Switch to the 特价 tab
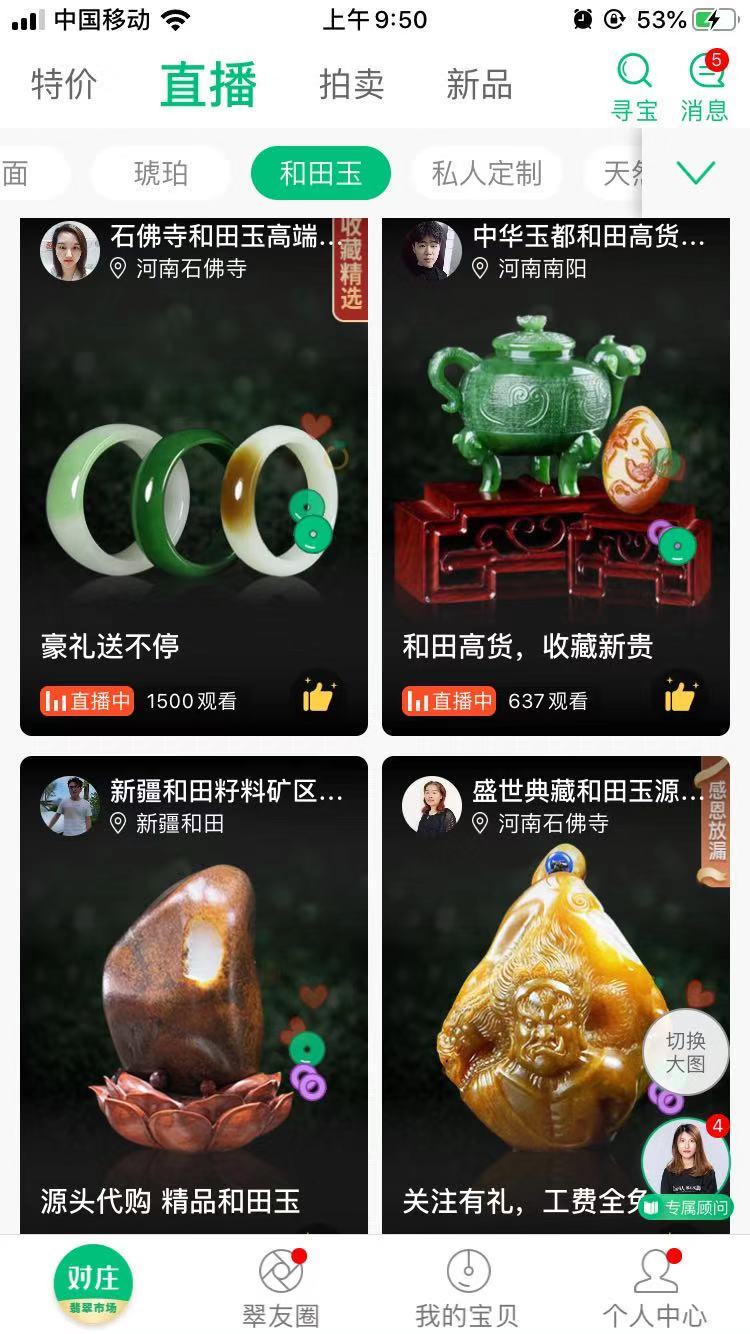The height and width of the screenshot is (1334, 750). (63, 85)
